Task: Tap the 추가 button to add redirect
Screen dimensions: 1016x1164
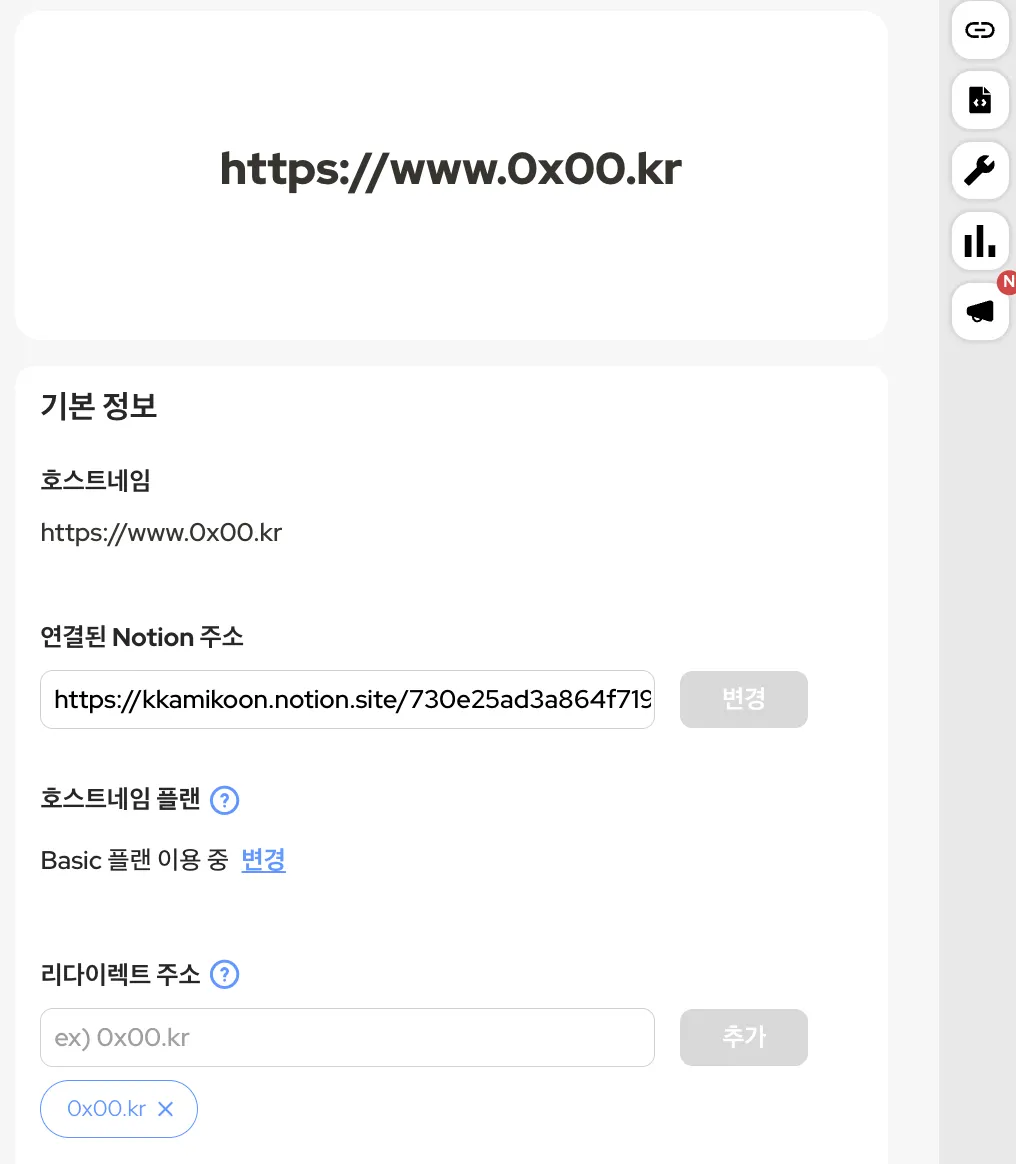Action: (x=743, y=1037)
